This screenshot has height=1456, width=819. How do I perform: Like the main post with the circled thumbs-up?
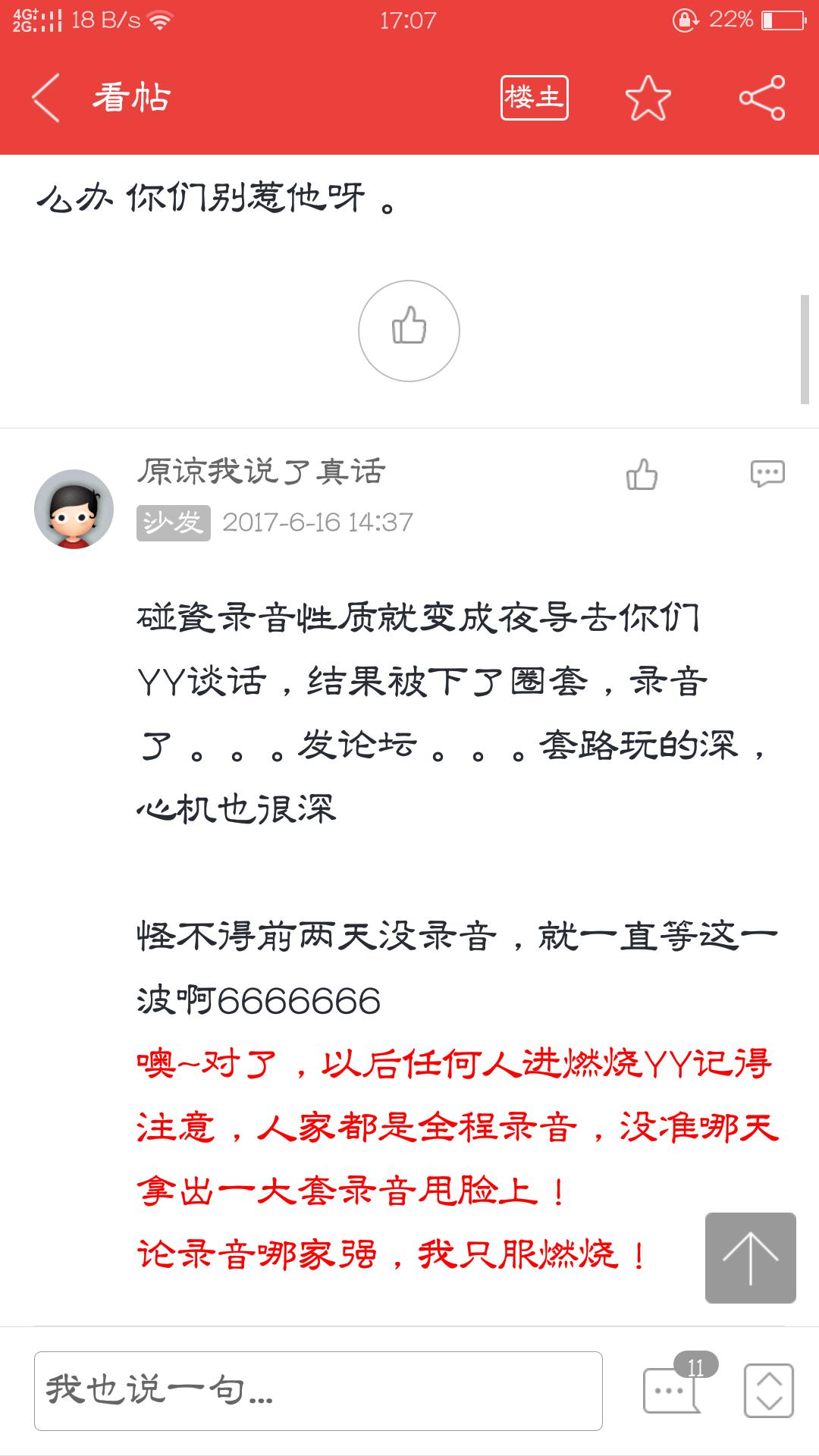pyautogui.click(x=409, y=331)
